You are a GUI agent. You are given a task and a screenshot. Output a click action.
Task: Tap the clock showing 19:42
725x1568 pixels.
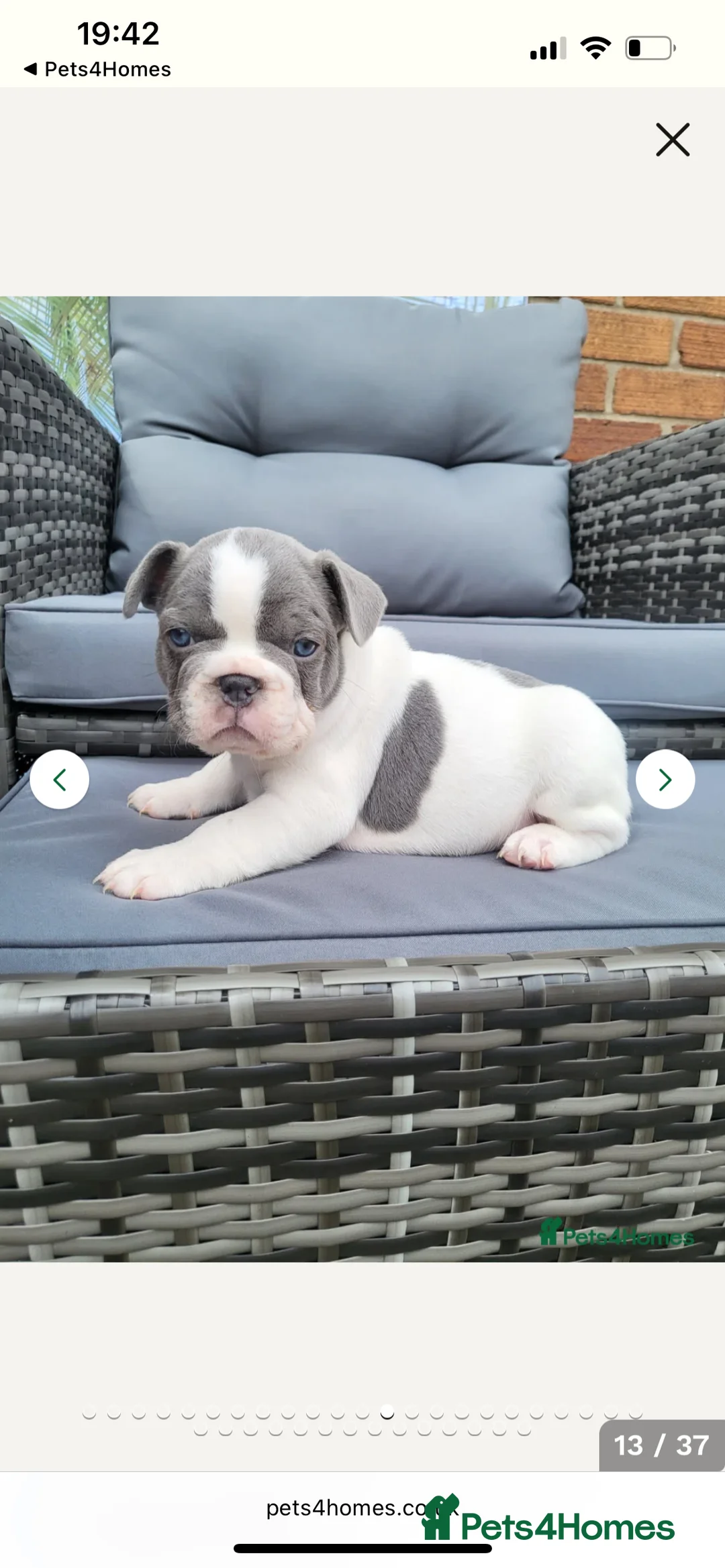[117, 32]
